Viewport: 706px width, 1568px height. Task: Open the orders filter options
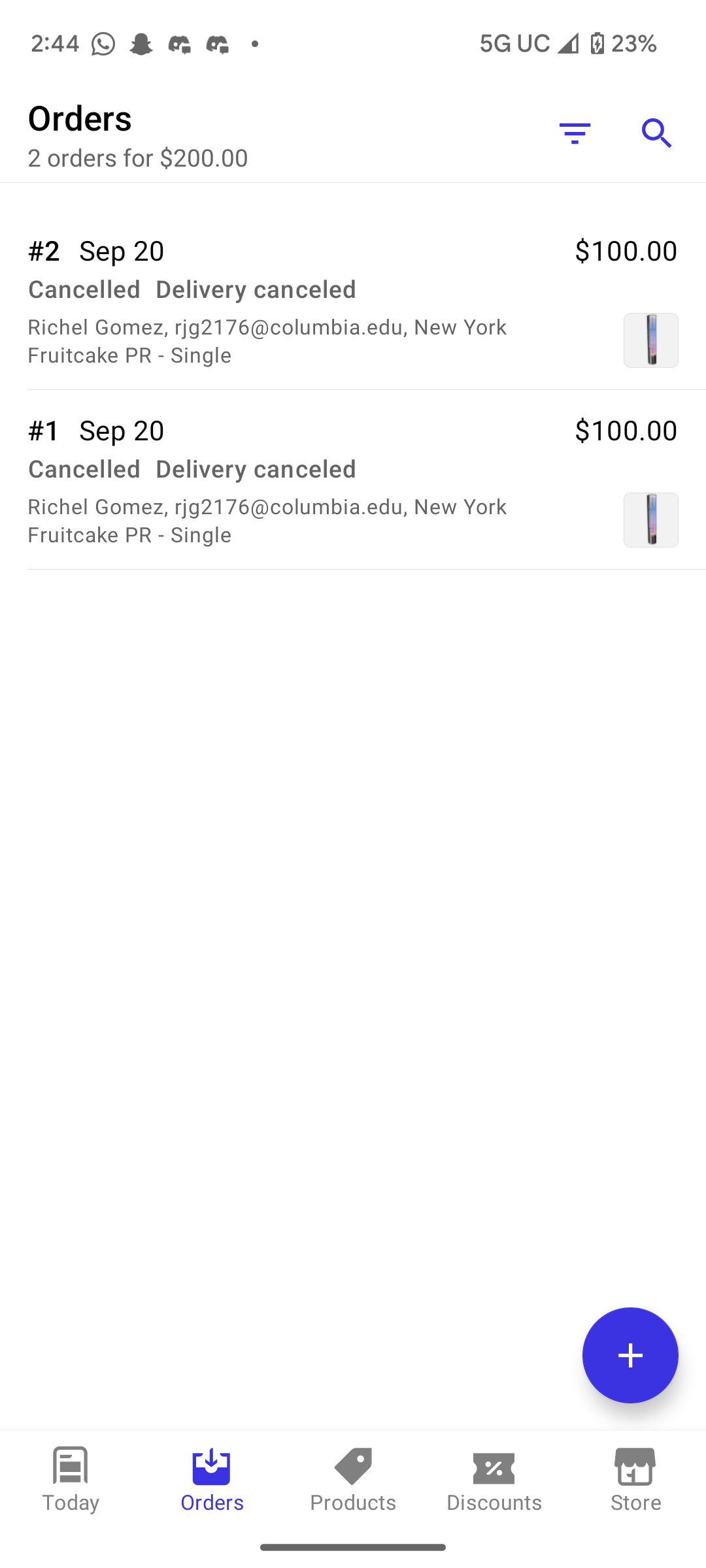click(575, 133)
